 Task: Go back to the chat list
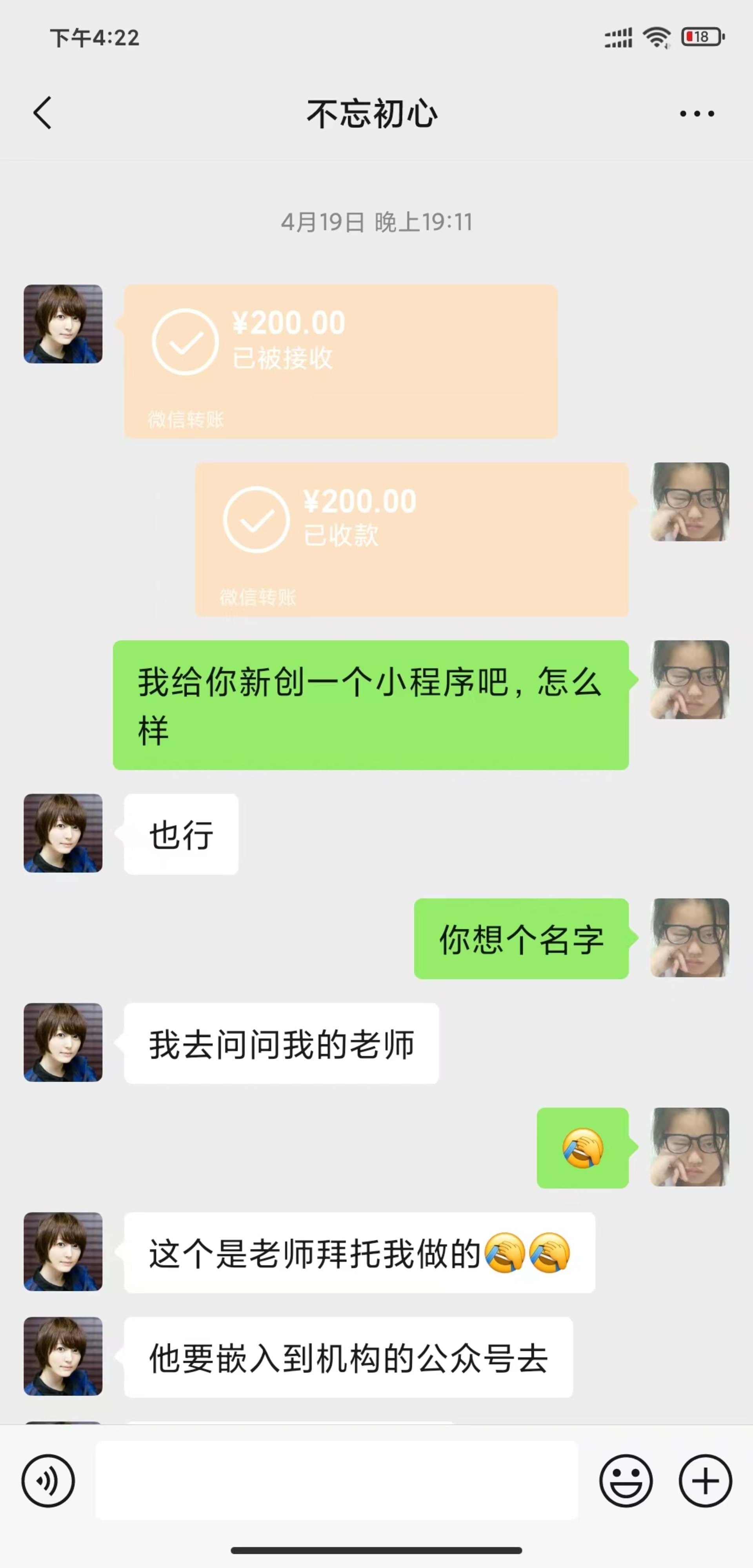[43, 113]
